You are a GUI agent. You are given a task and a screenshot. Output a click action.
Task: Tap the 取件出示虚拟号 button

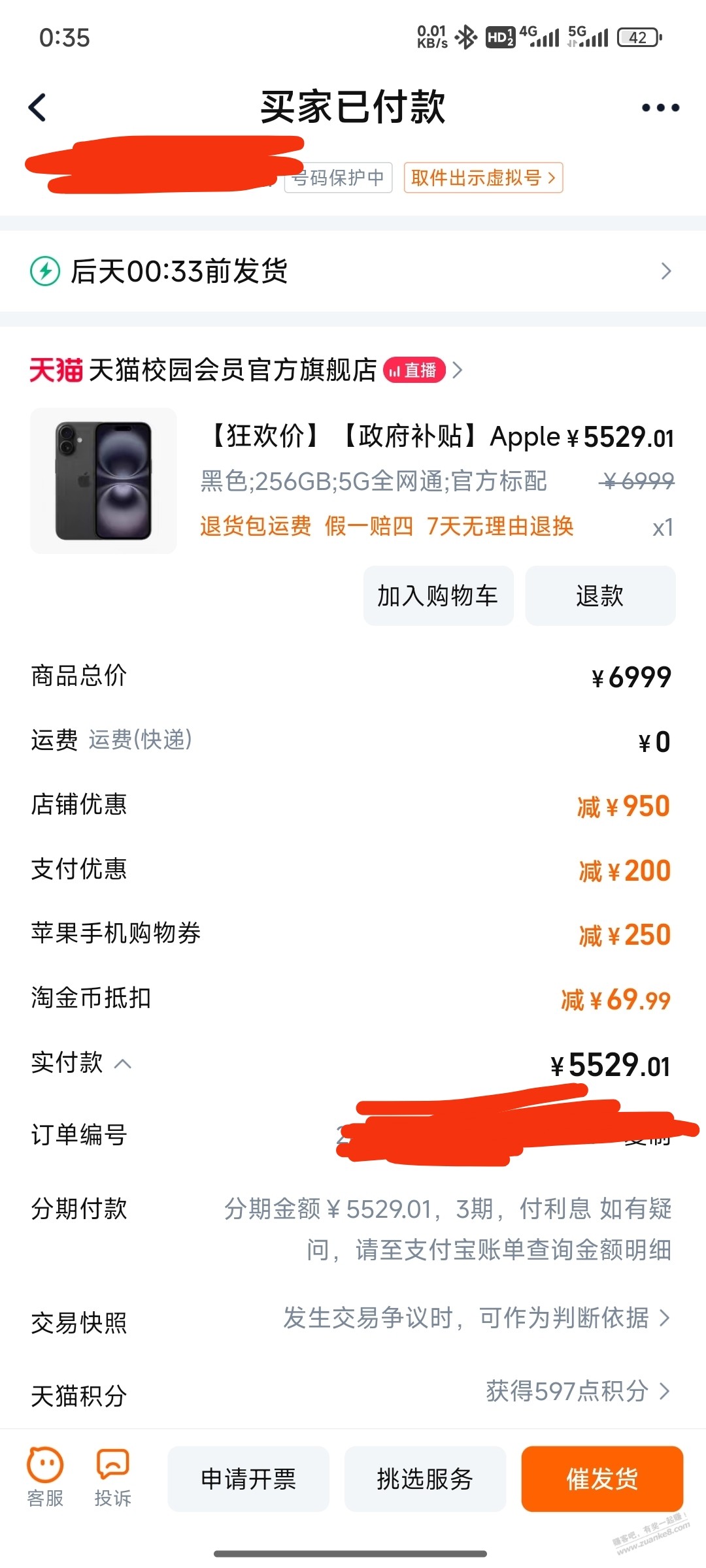point(483,178)
